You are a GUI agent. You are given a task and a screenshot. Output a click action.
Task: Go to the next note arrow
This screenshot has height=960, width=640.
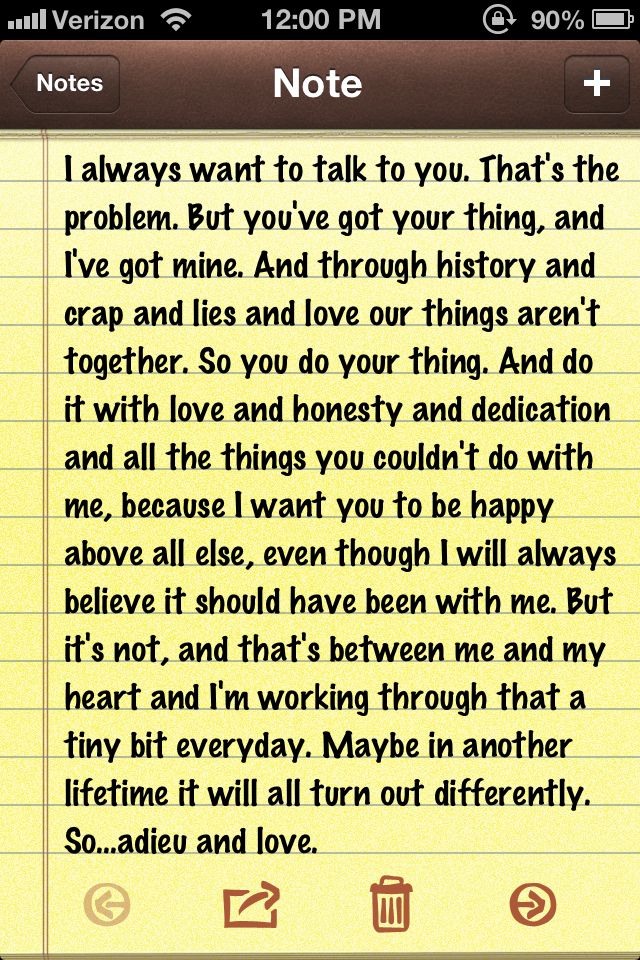(532, 905)
